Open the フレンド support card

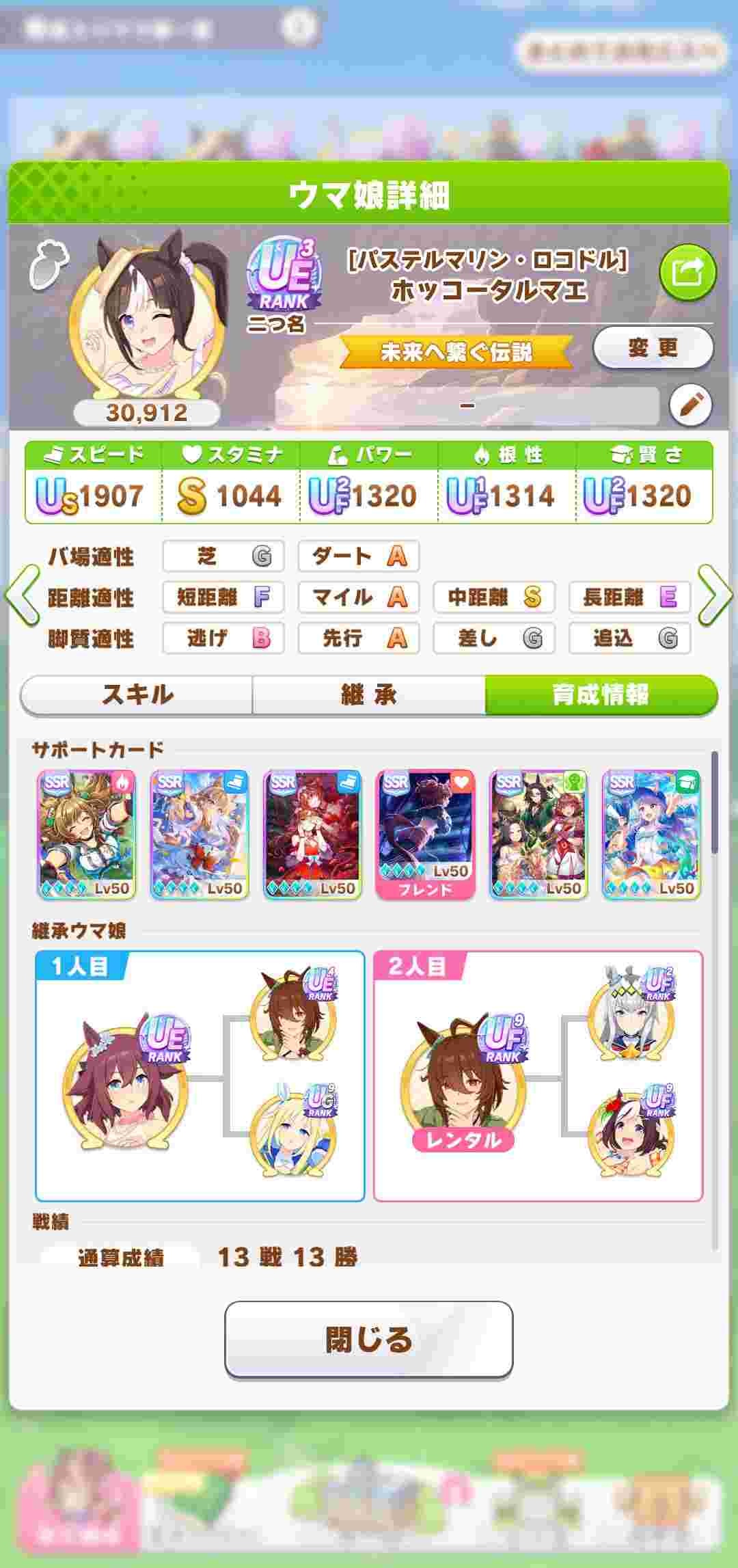pyautogui.click(x=425, y=835)
